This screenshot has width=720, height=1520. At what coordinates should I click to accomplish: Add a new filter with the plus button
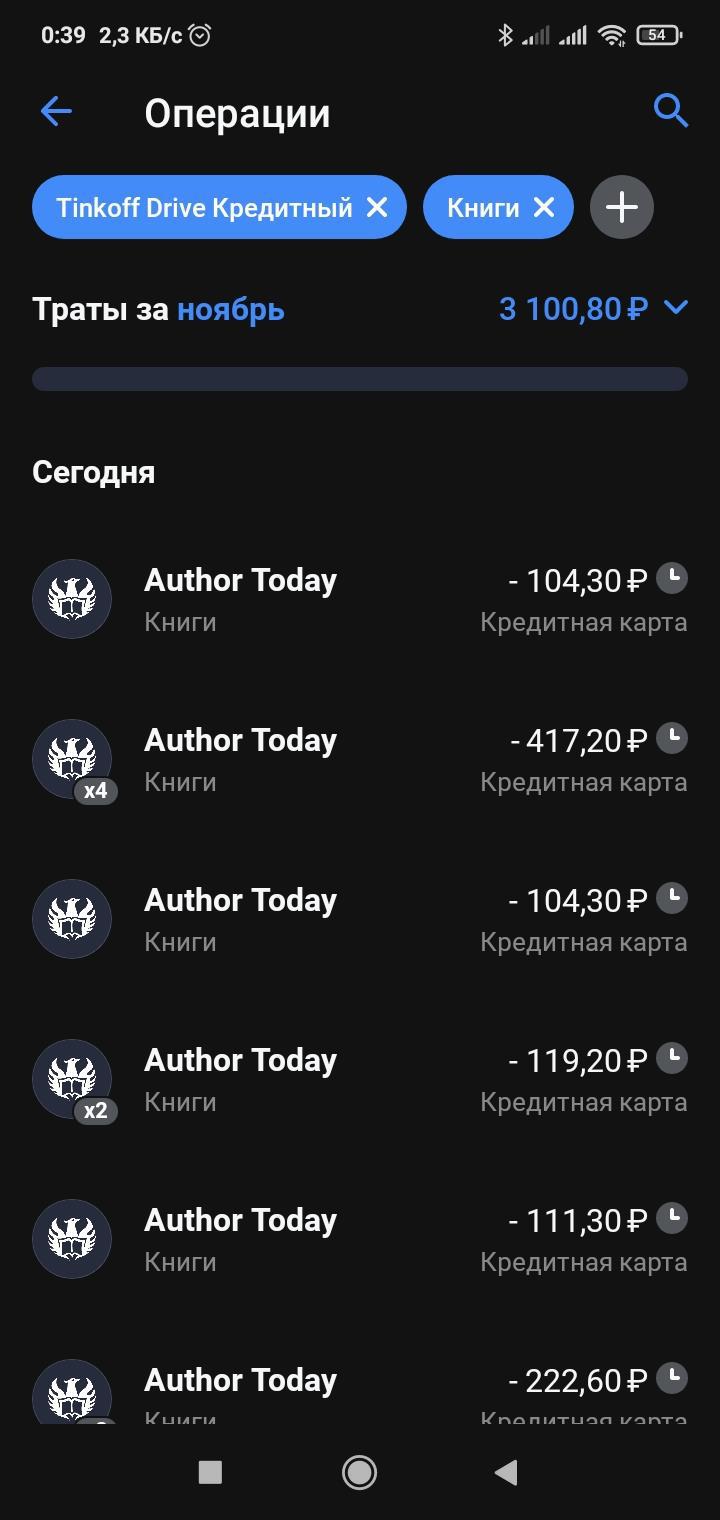(621, 207)
